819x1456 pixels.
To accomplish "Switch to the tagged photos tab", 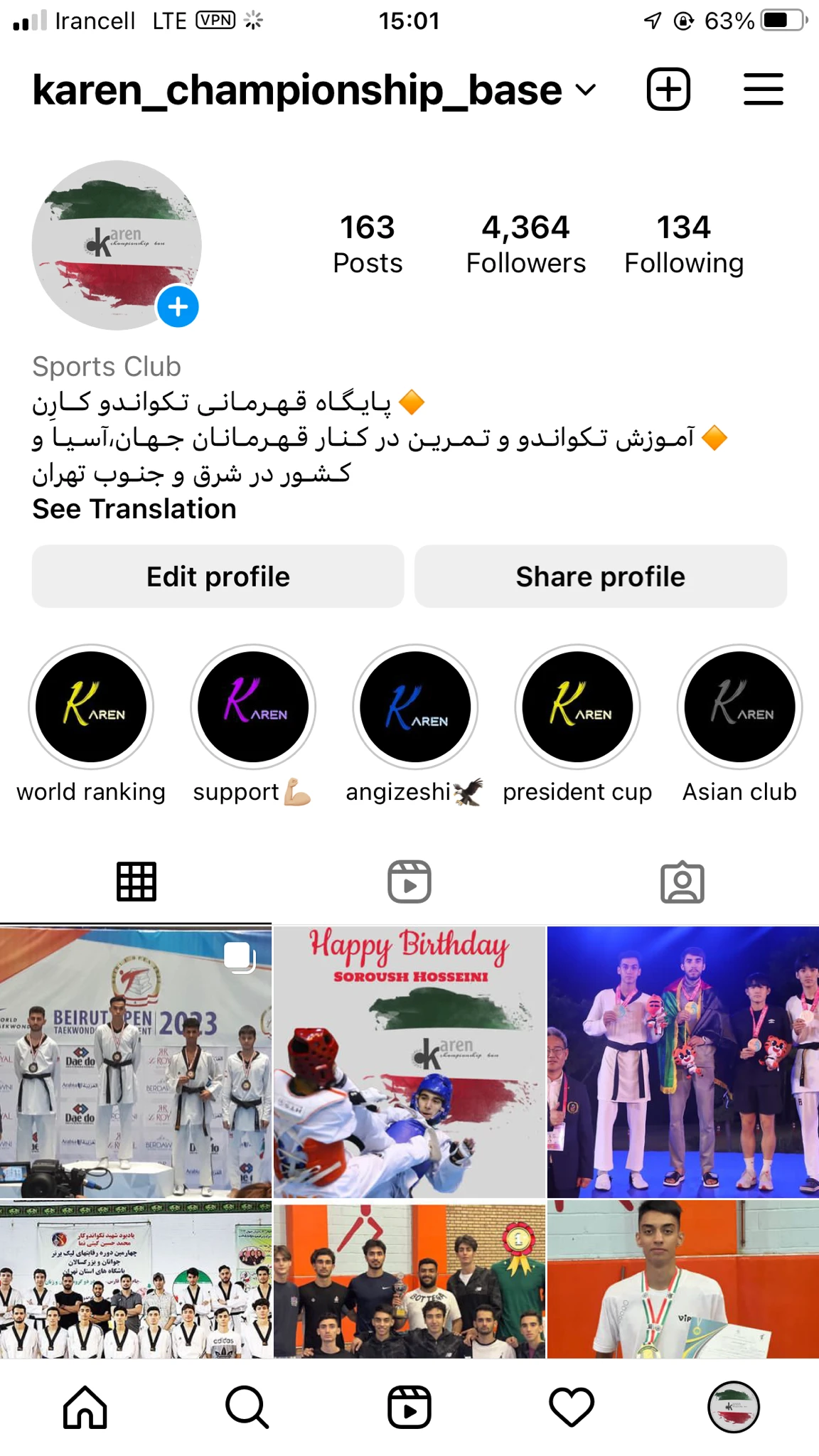I will pos(682,882).
